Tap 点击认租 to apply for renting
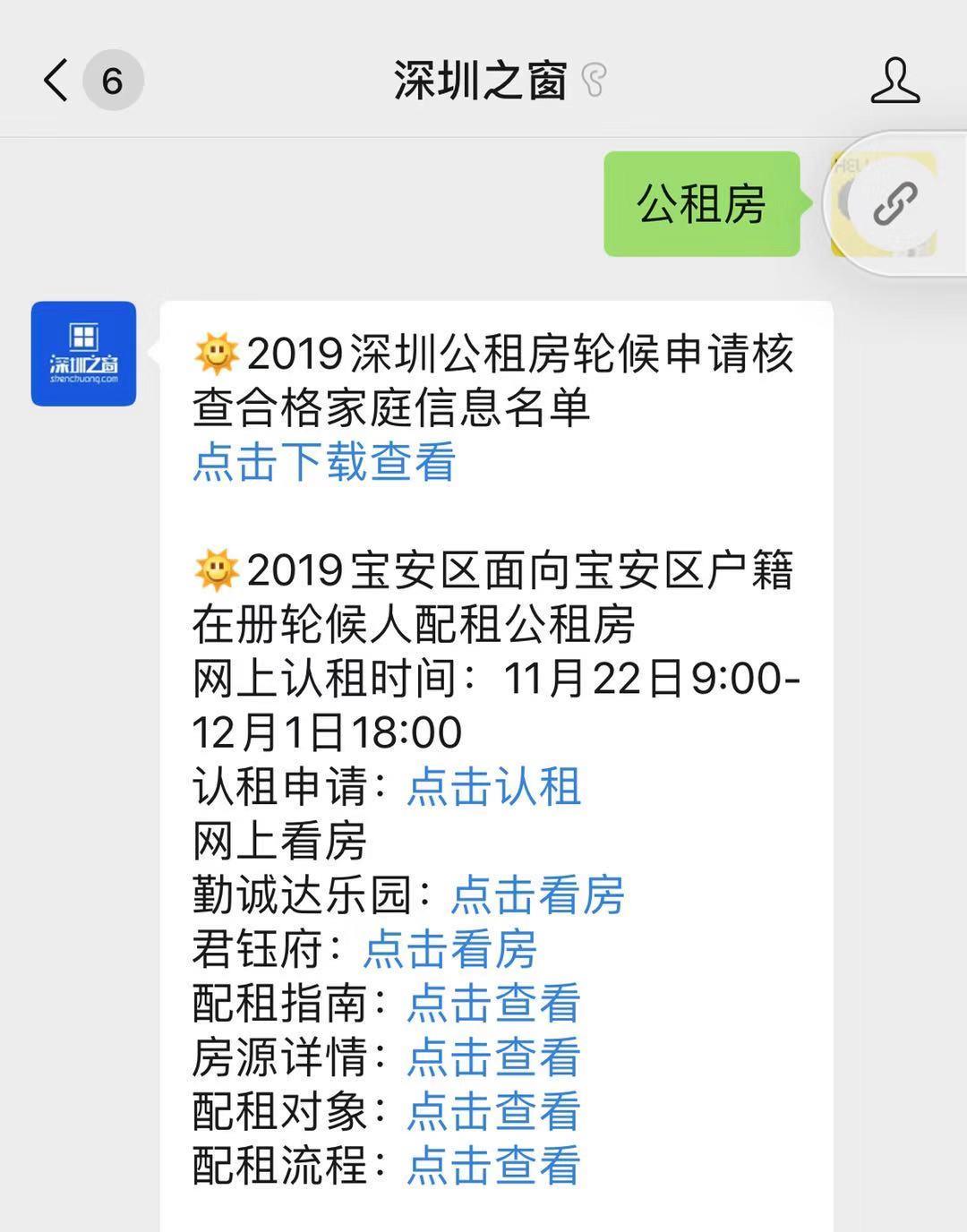 (x=493, y=789)
